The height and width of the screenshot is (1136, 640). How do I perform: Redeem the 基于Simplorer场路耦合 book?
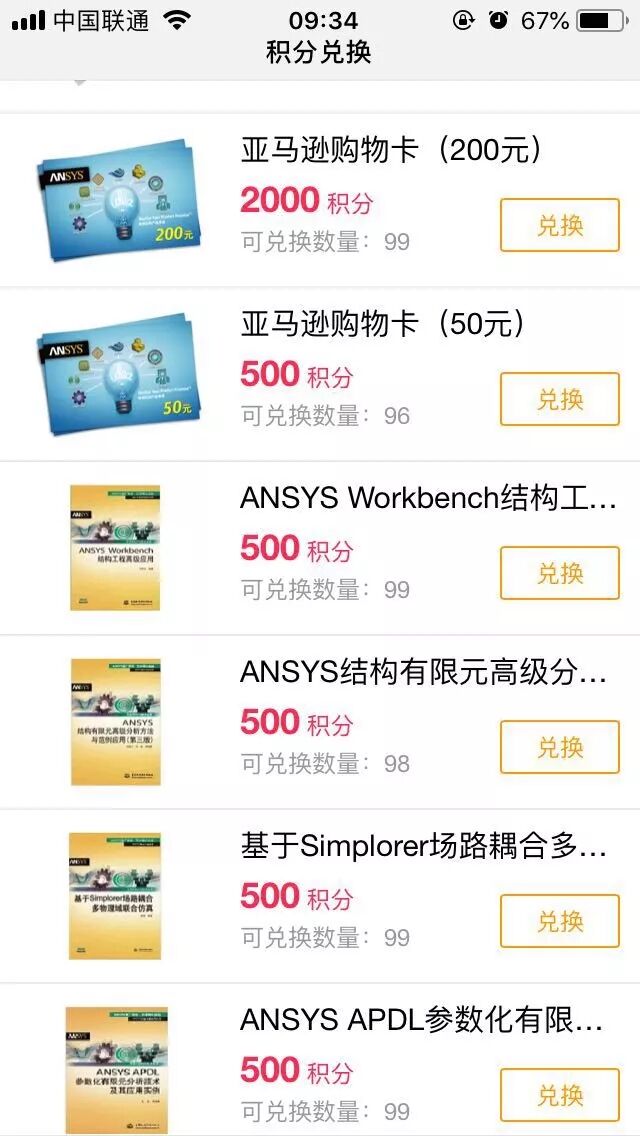point(559,921)
